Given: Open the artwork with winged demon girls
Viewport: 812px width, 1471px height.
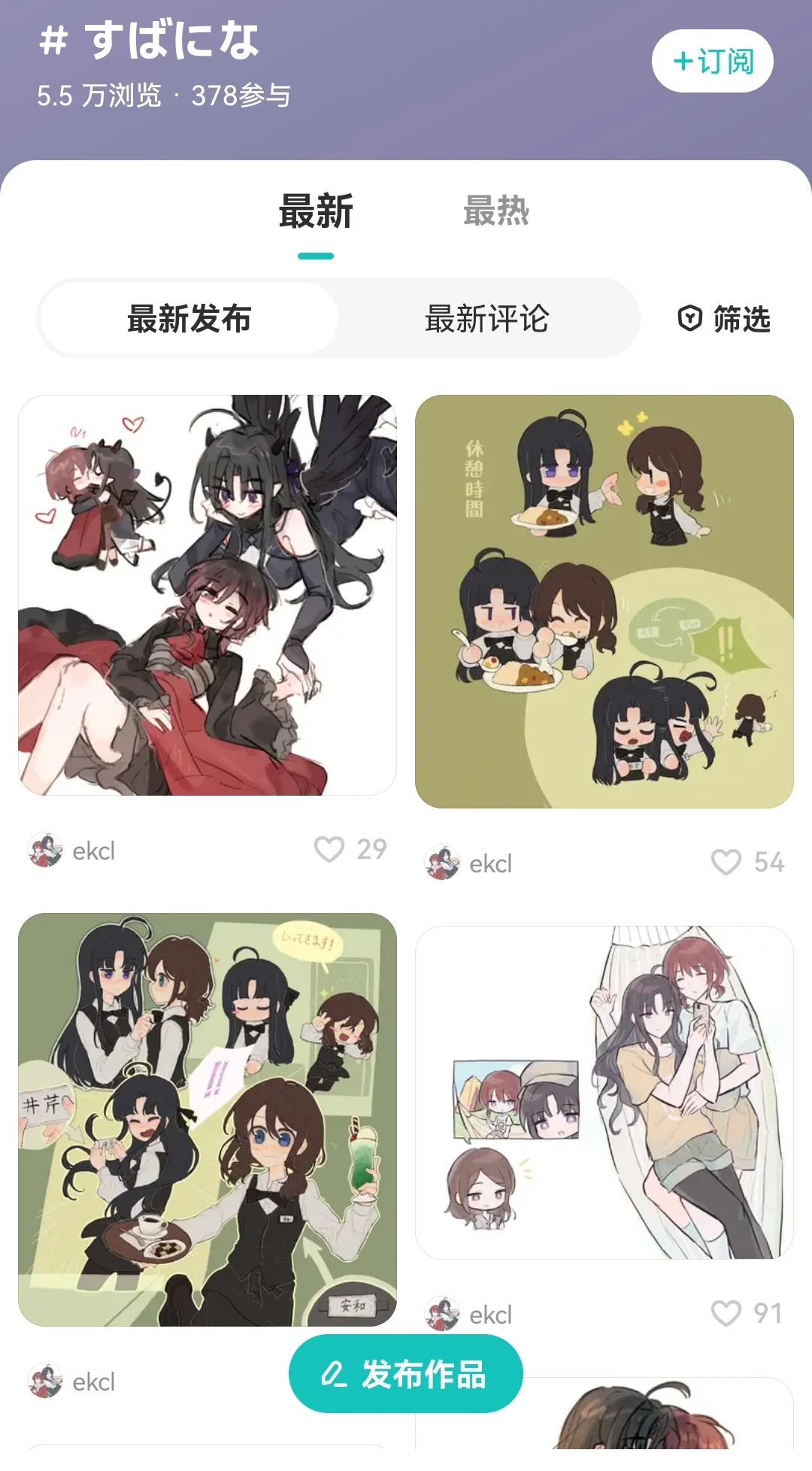Looking at the screenshot, I should [x=208, y=595].
